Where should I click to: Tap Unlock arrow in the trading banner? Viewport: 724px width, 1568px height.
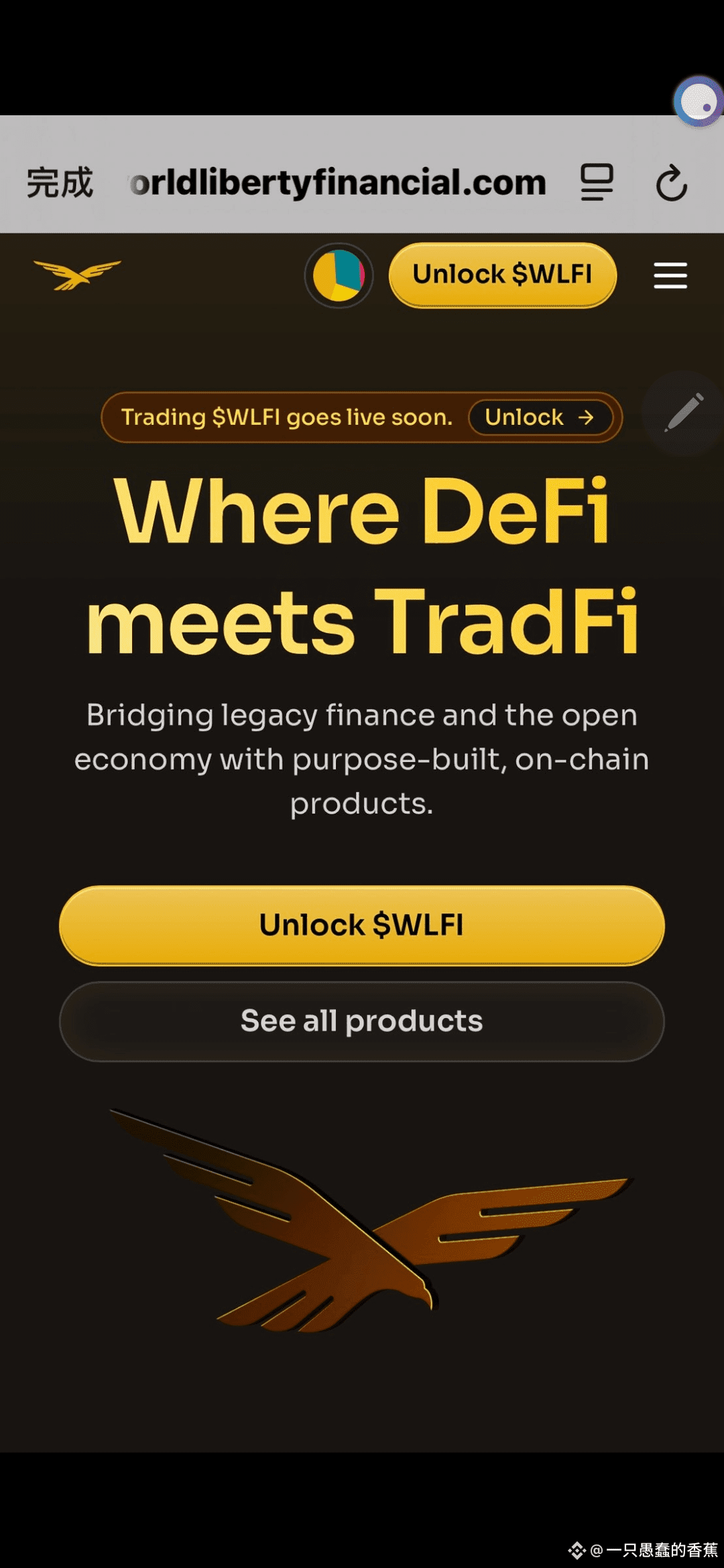[x=540, y=417]
